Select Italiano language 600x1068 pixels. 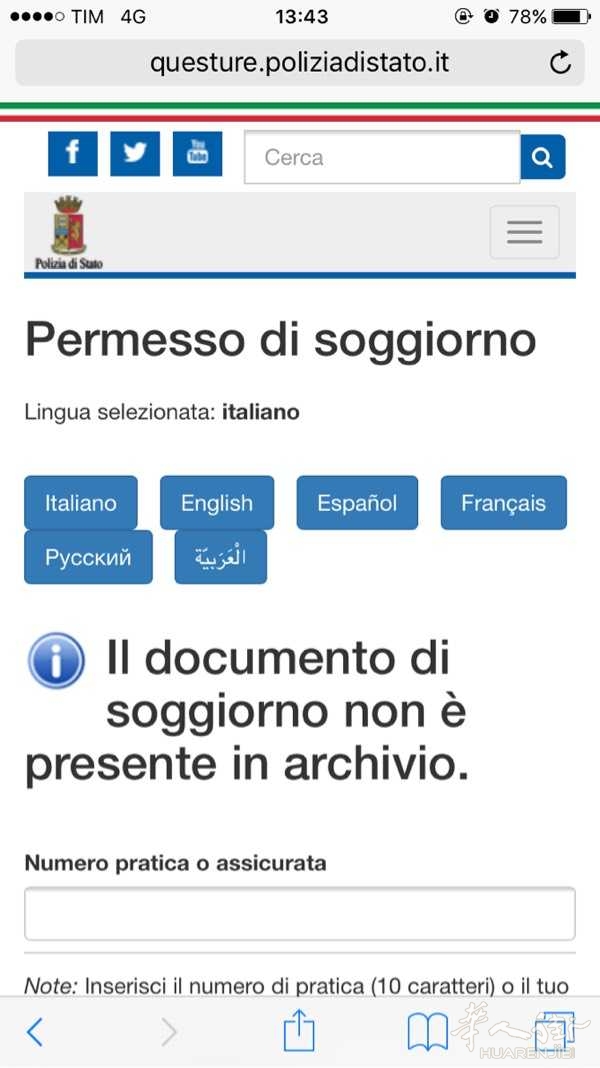80,503
